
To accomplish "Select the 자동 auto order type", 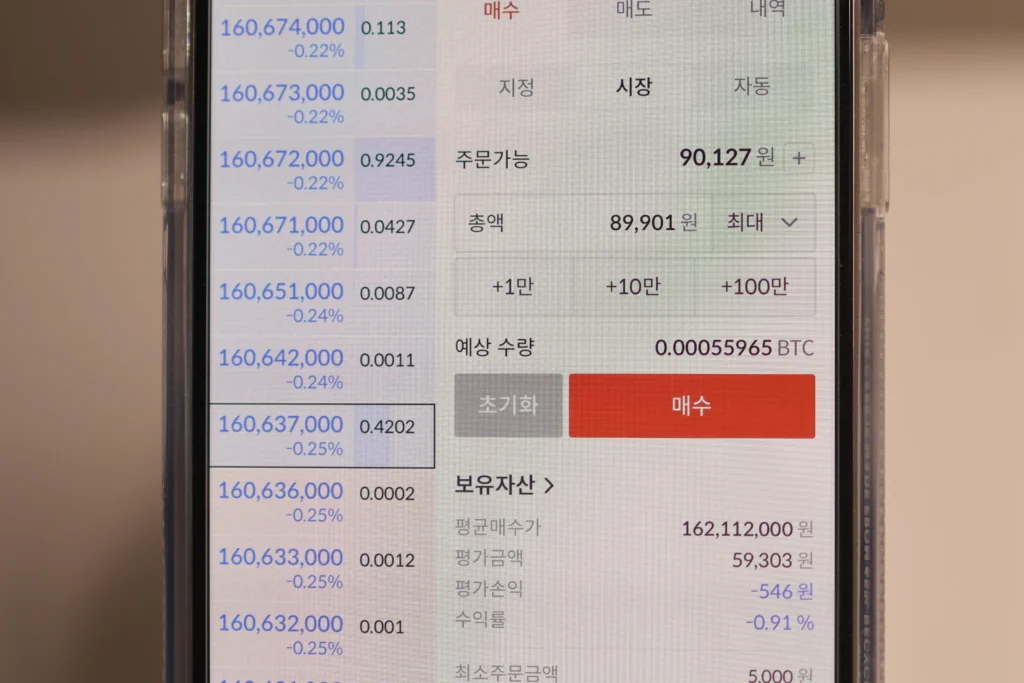I will click(x=752, y=88).
